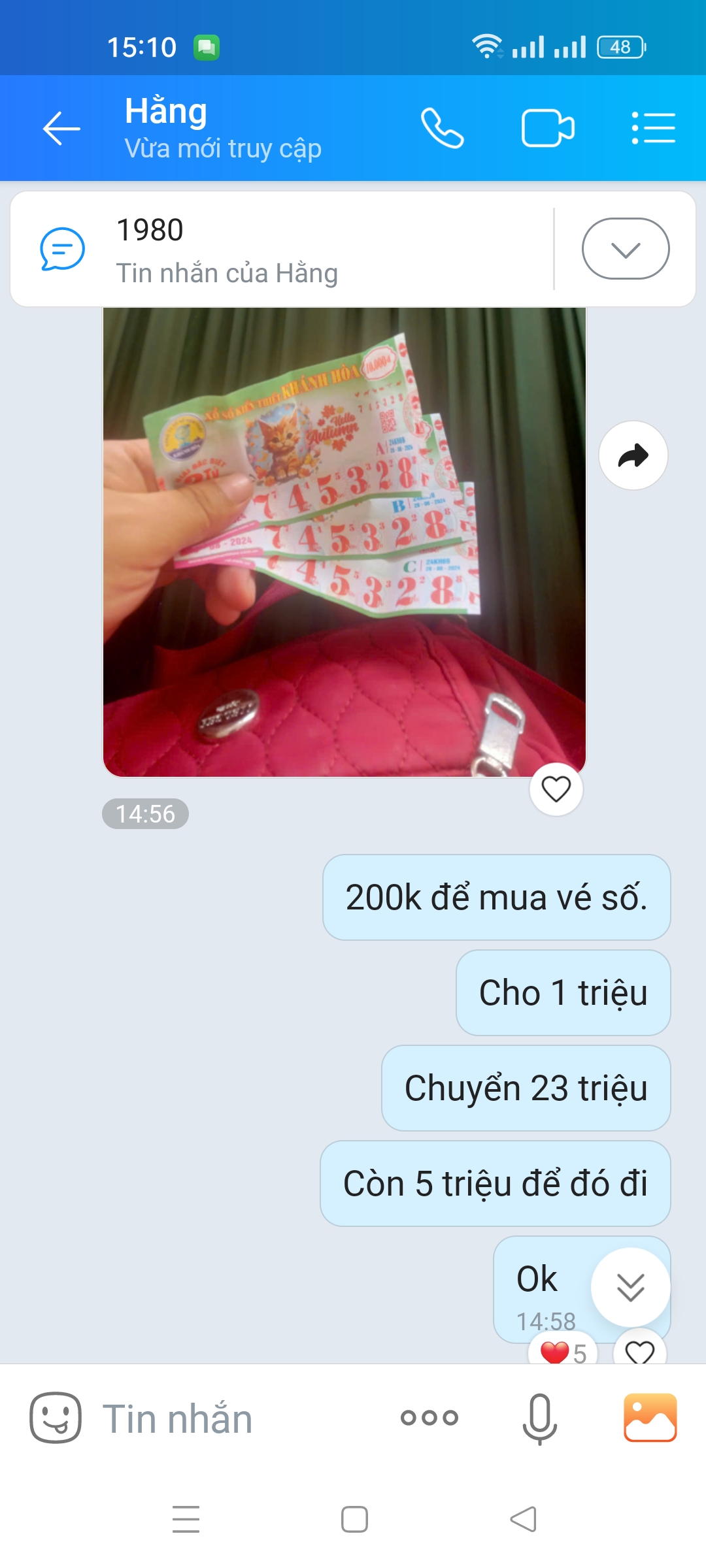The width and height of the screenshot is (706, 1568).
Task: Open the sticker and emoji picker
Action: 56,1418
